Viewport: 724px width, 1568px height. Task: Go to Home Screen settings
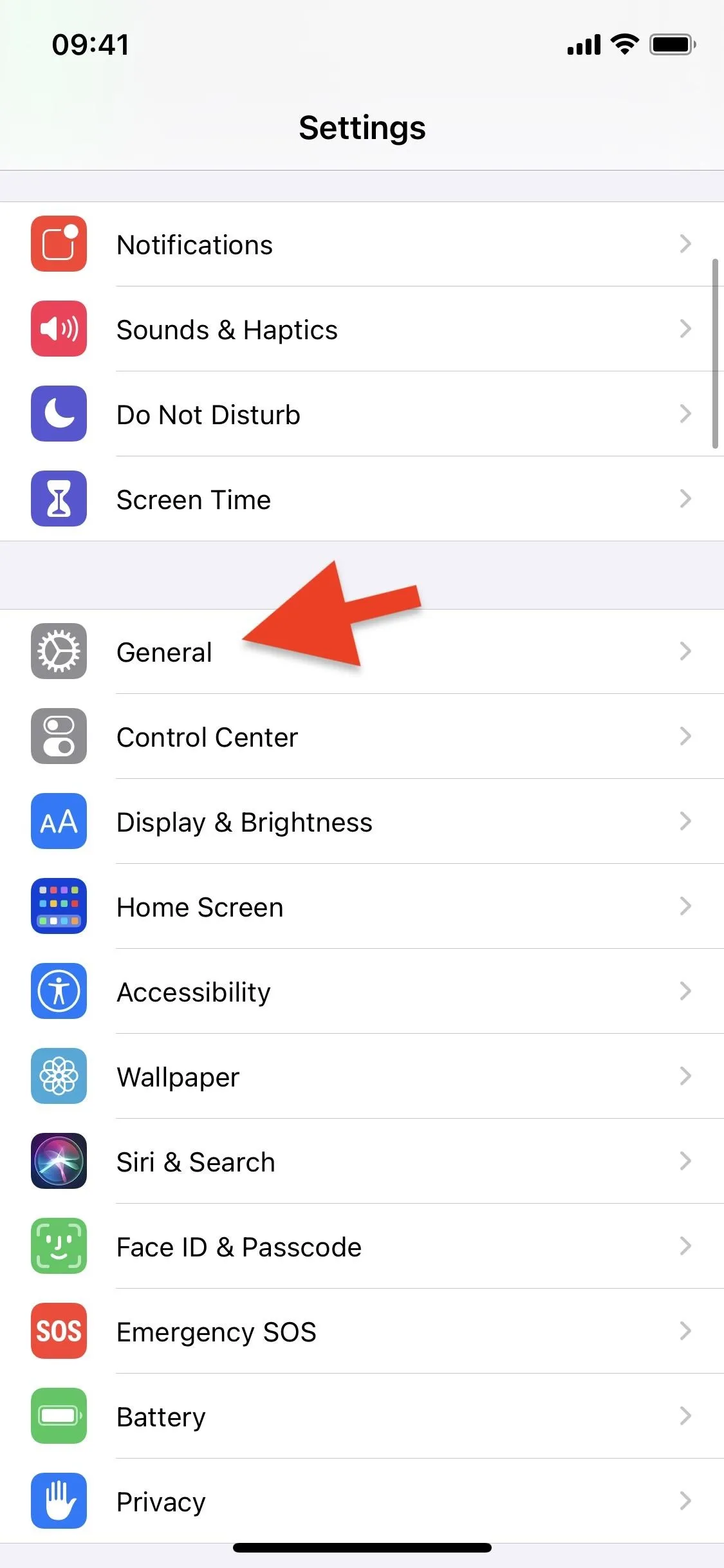click(362, 906)
